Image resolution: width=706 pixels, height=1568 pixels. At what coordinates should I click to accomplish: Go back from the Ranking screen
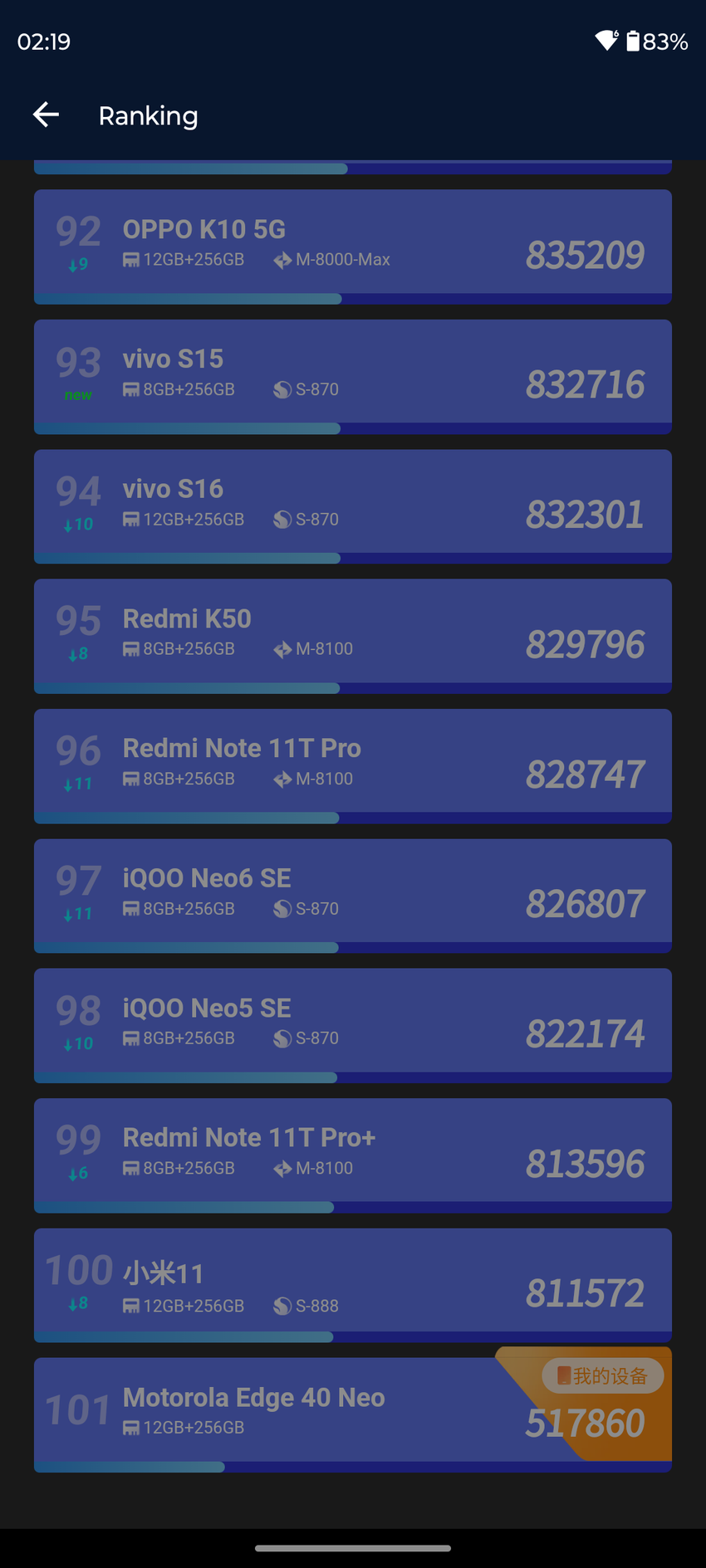[x=46, y=115]
